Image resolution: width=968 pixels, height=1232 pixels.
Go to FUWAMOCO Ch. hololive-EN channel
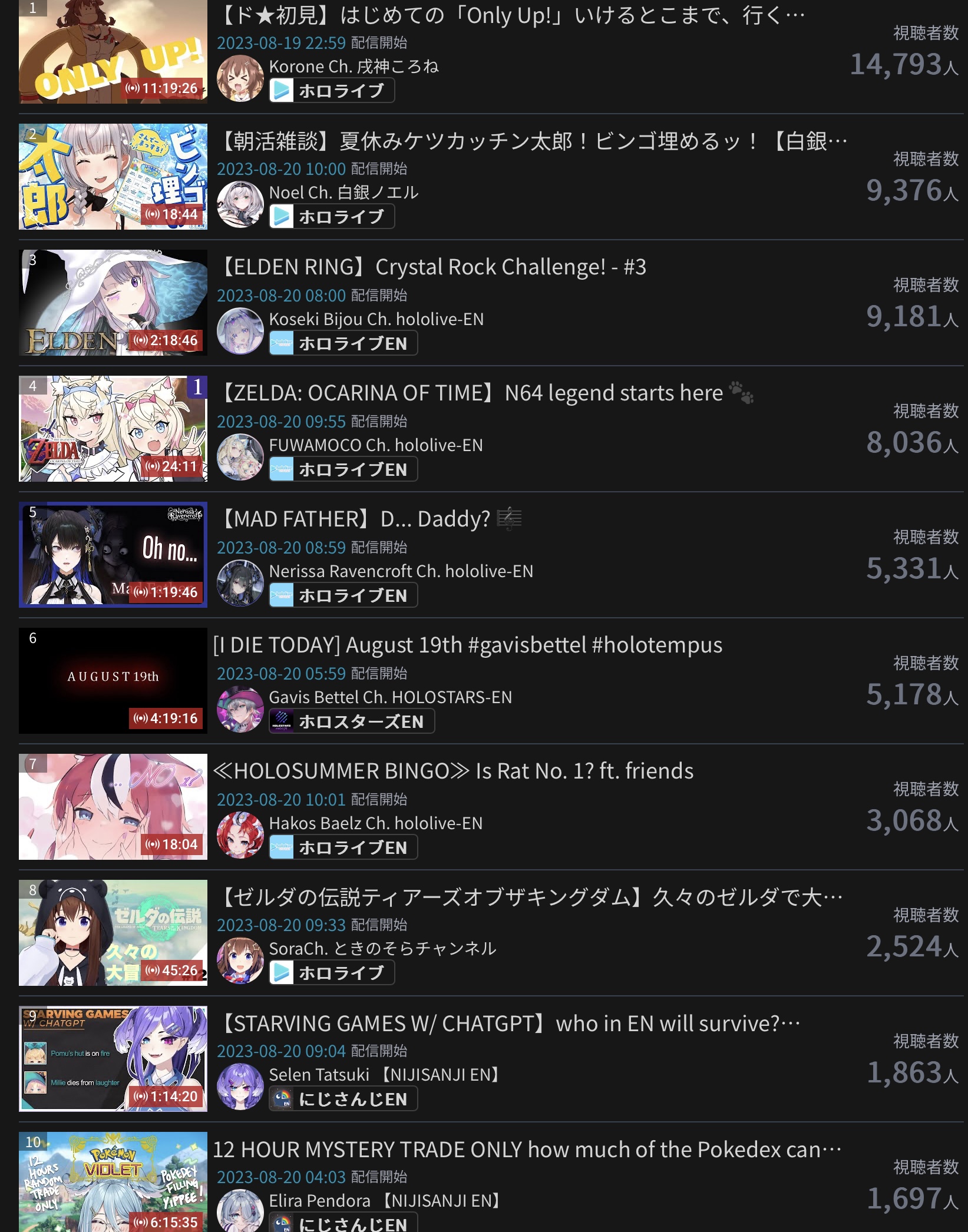pyautogui.click(x=375, y=445)
